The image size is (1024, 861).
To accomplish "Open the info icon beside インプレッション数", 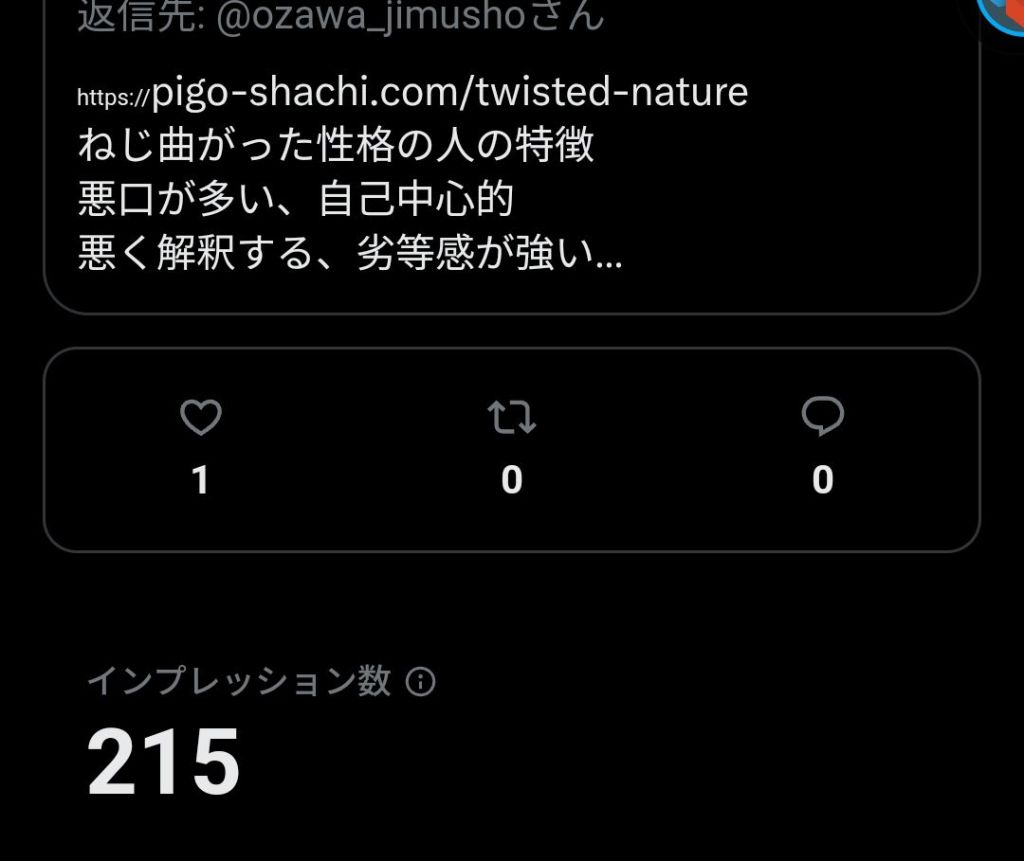I will (421, 682).
